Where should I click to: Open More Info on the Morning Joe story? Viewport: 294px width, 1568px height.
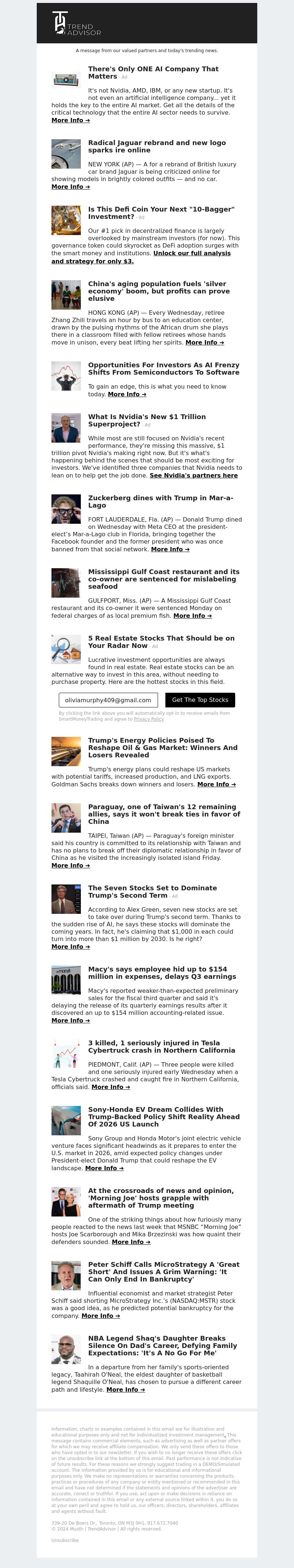click(131, 1242)
